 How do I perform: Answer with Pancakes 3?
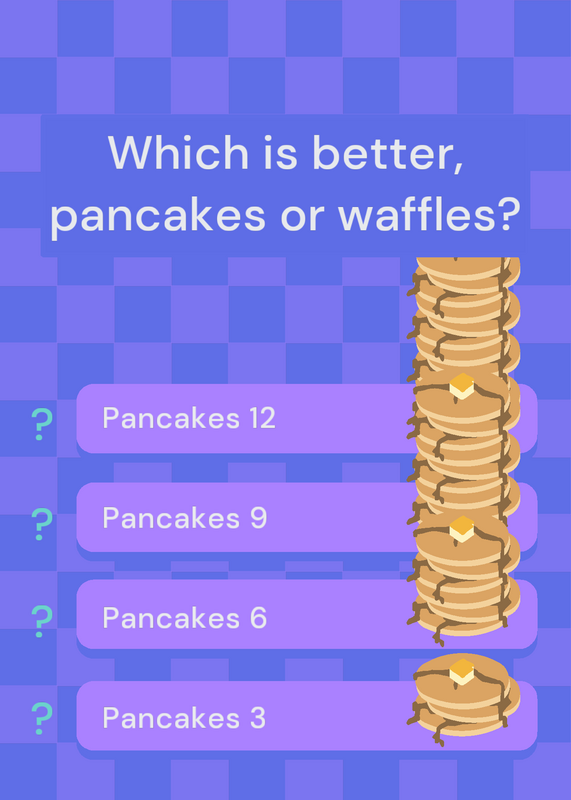point(307,715)
